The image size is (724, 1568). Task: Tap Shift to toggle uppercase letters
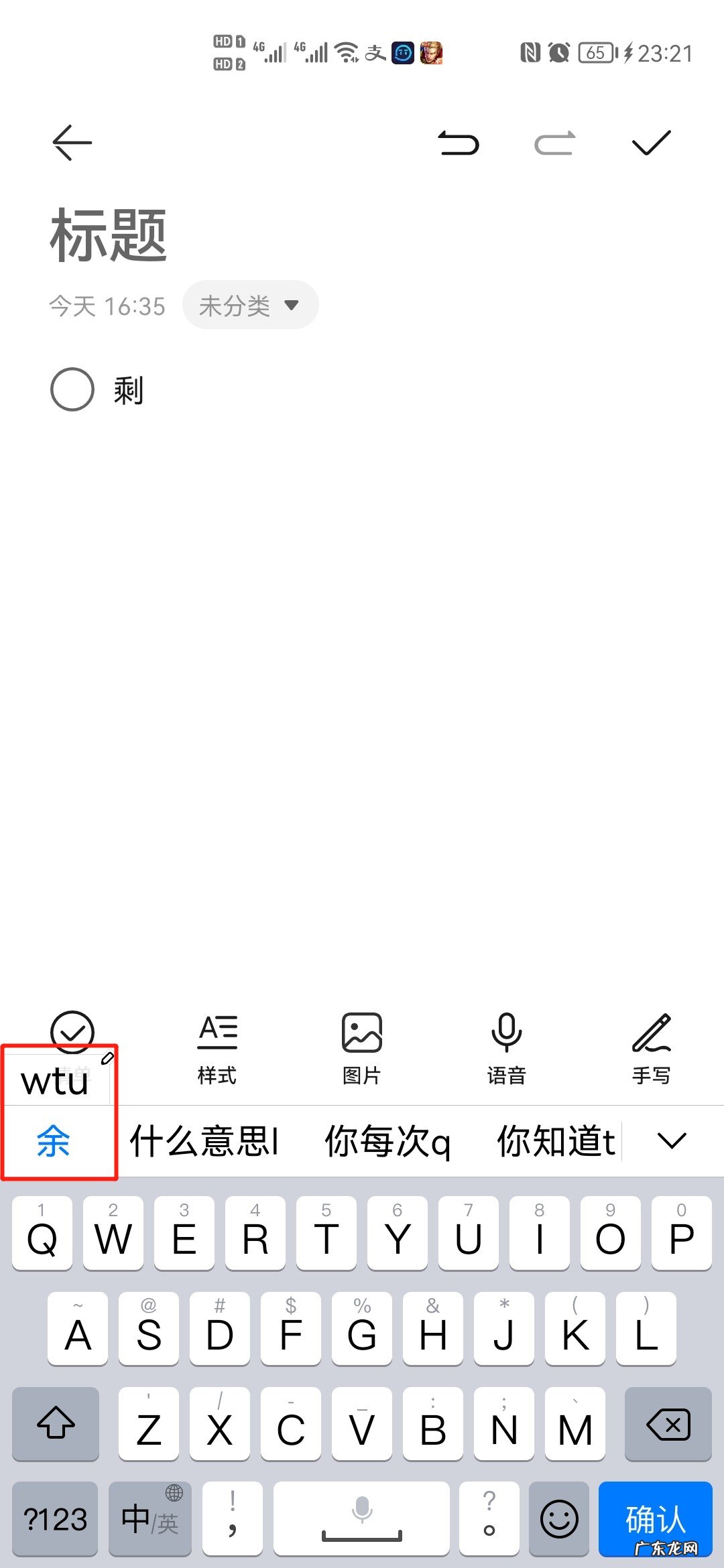pyautogui.click(x=55, y=1425)
